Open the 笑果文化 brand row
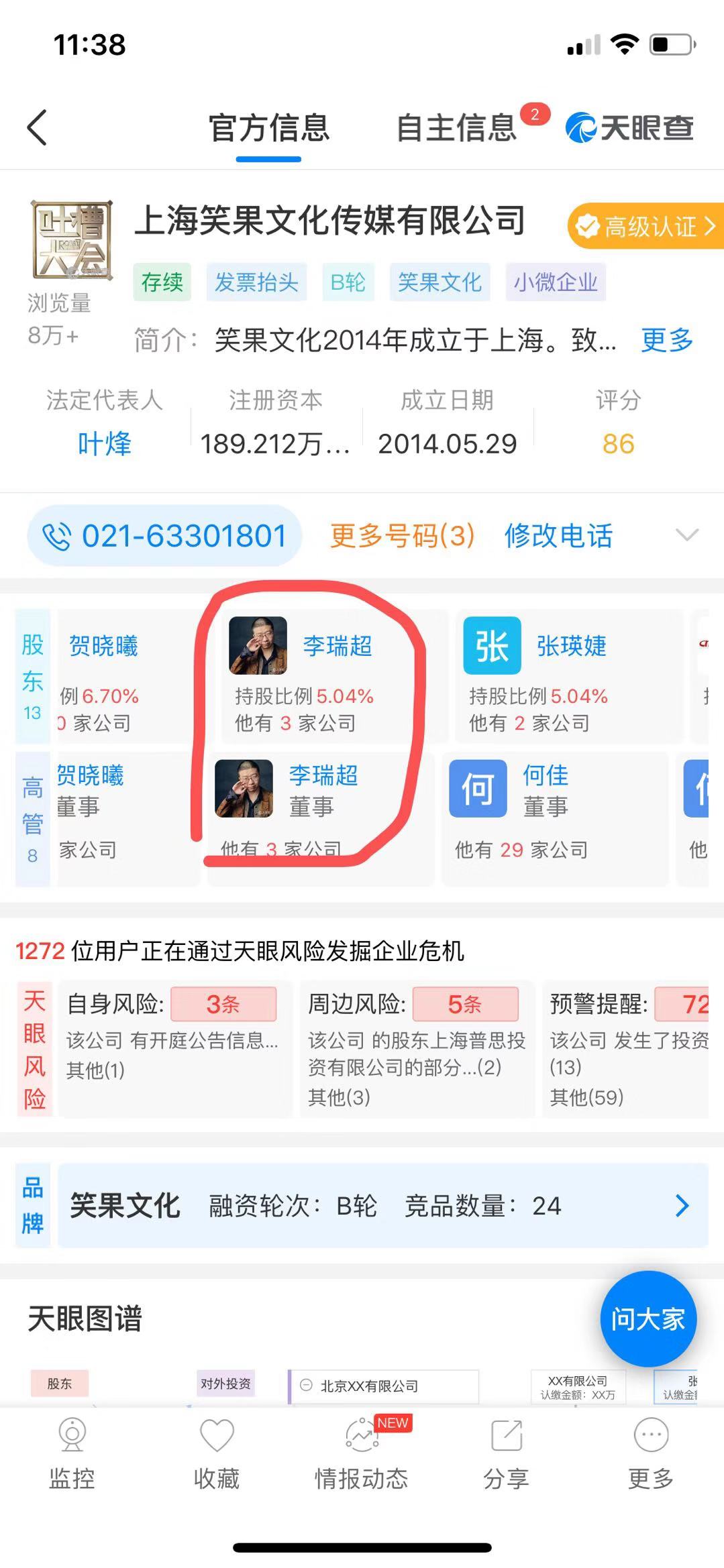The image size is (724, 1568). click(x=382, y=1205)
